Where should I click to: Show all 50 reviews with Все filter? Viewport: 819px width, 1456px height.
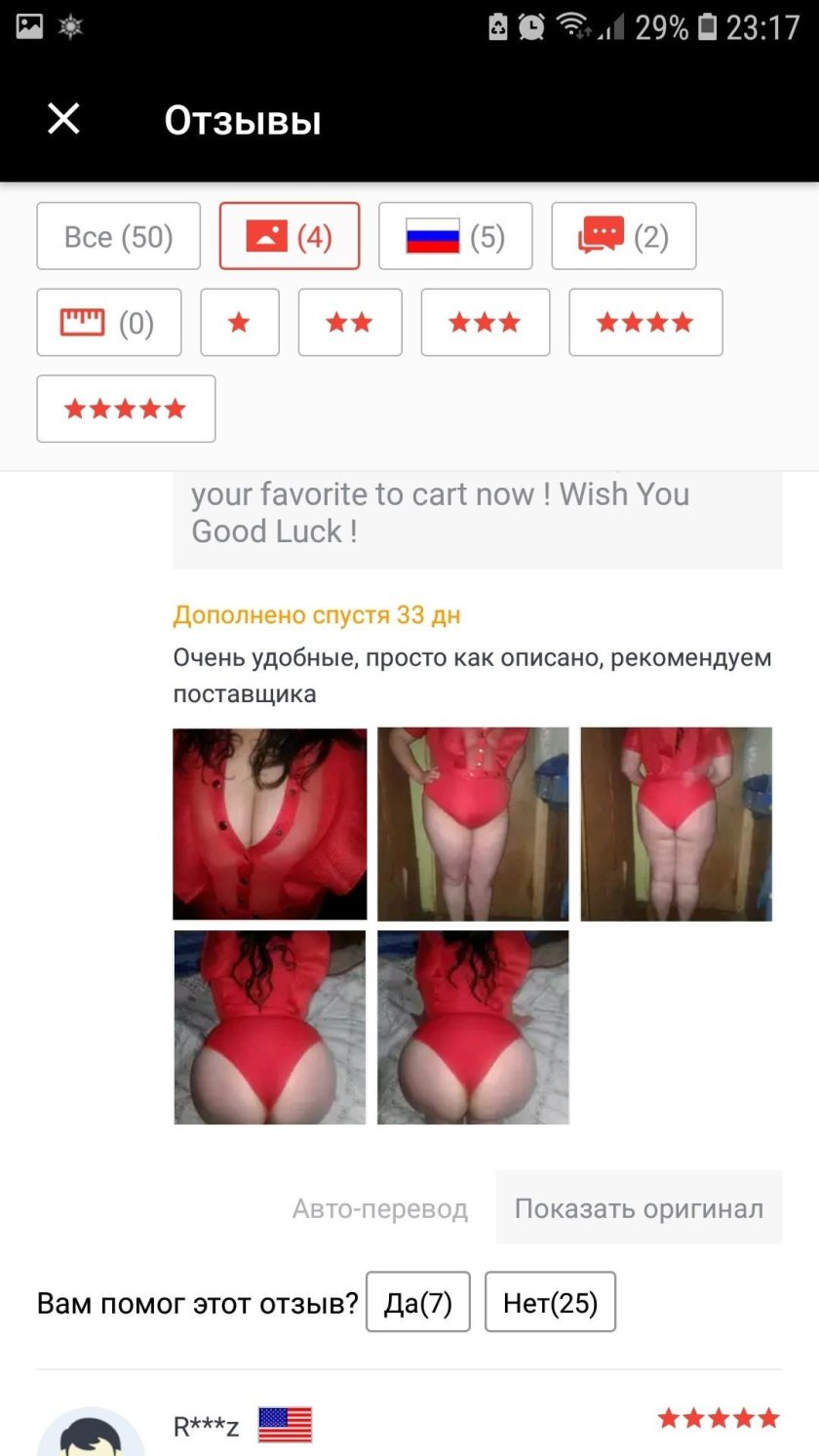[118, 236]
